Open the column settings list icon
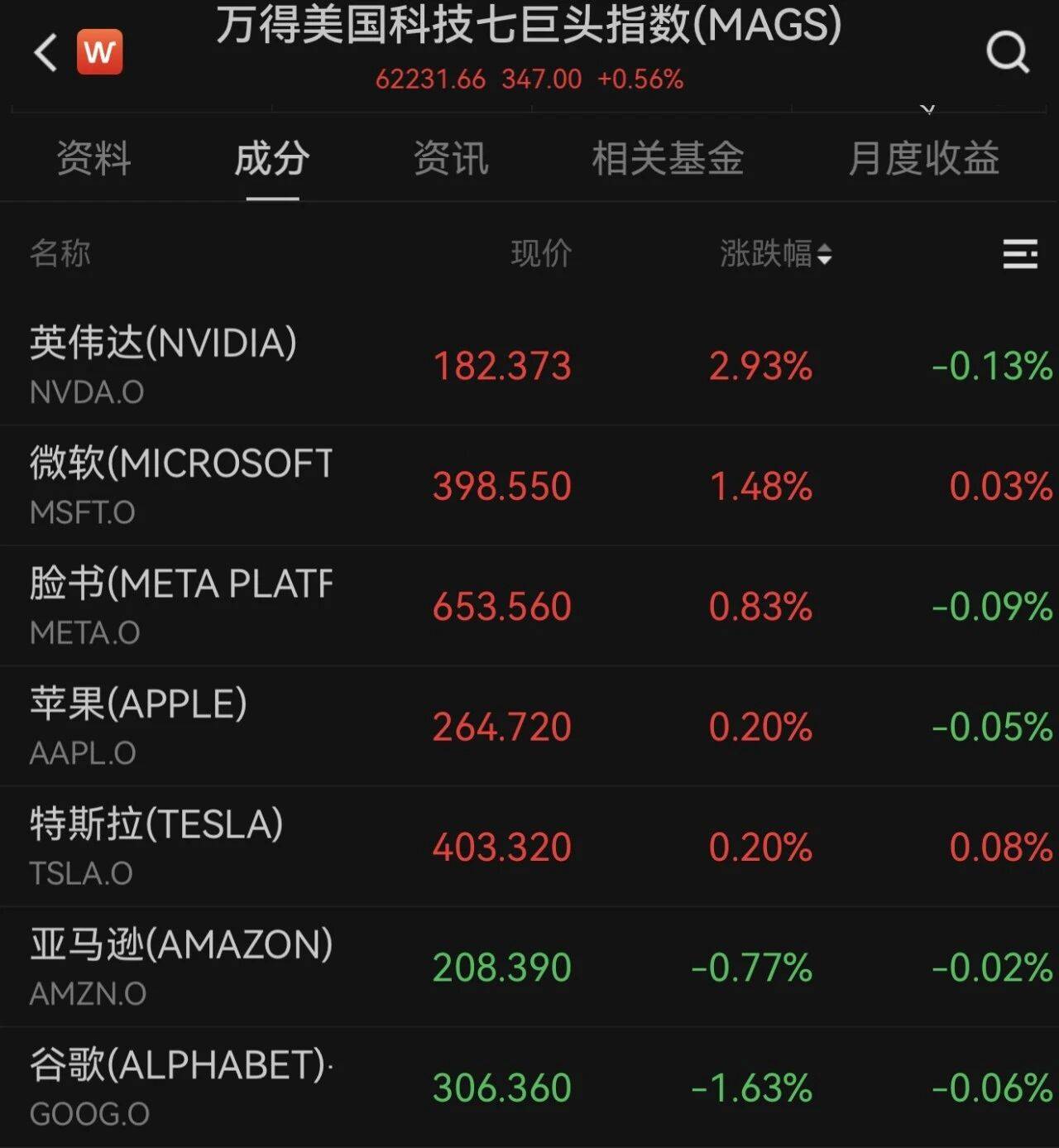 point(1019,253)
